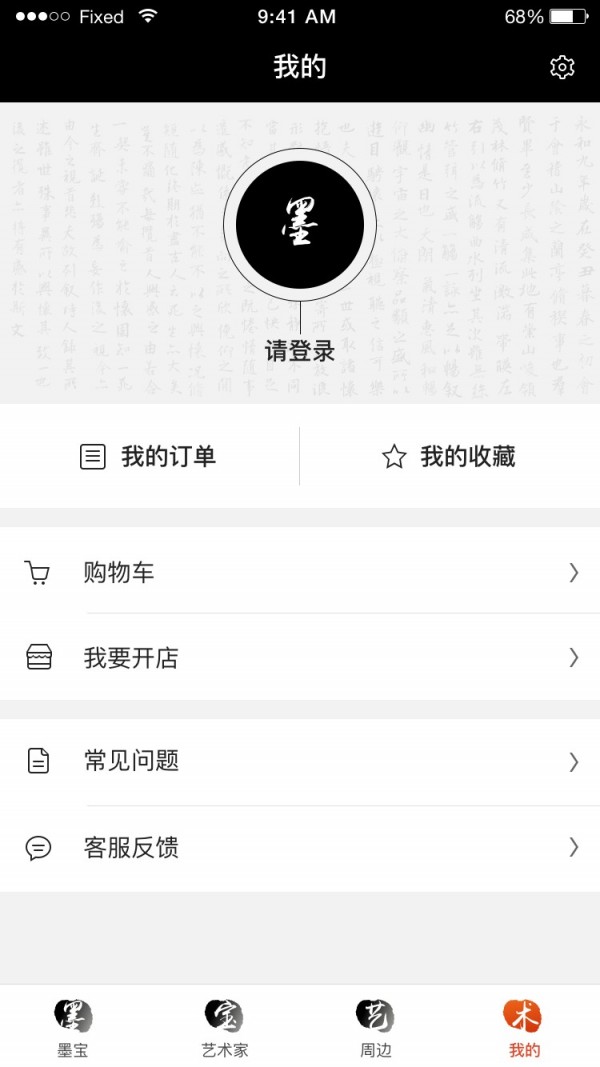This screenshot has width=600, height=1067.
Task: Tap the 墨 avatar to log in
Action: tap(300, 225)
